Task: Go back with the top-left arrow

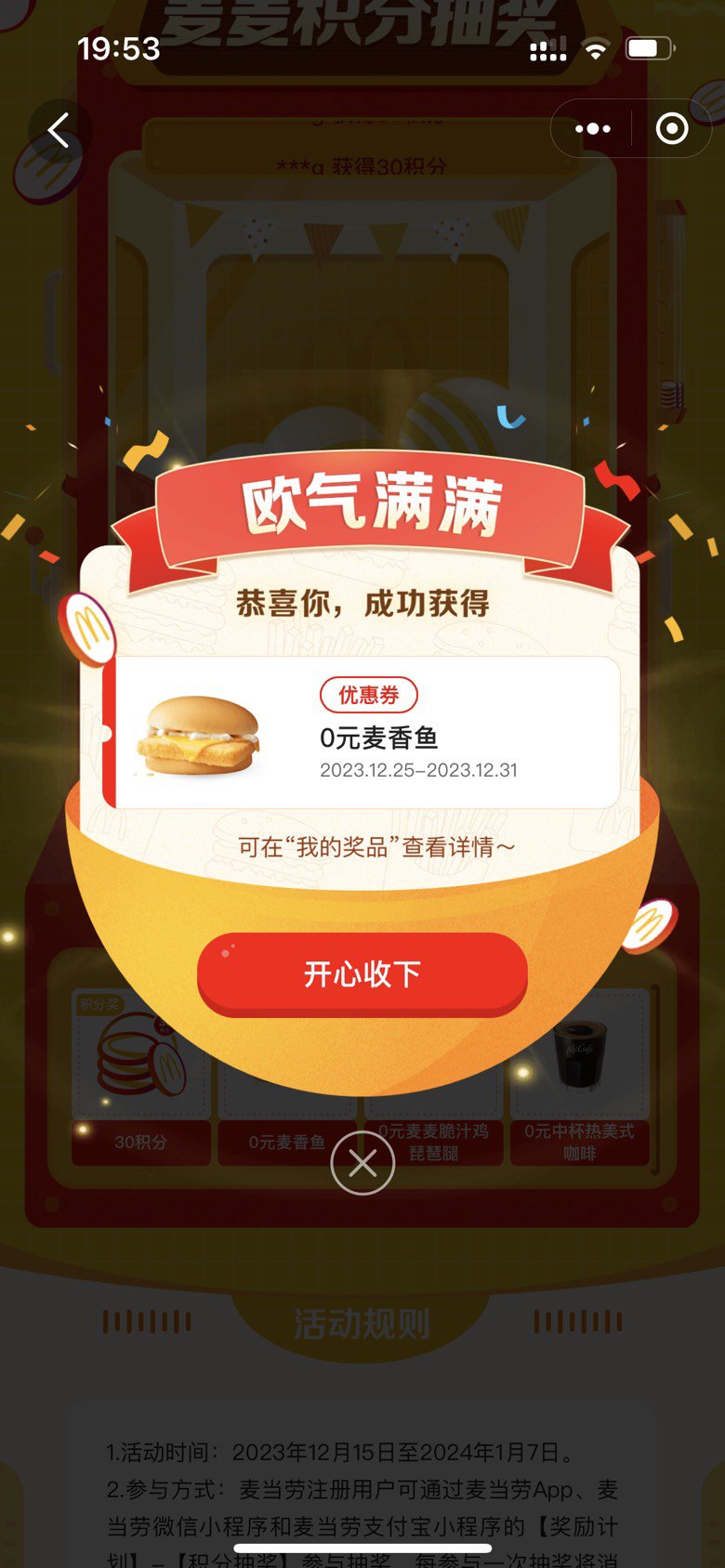Action: (59, 130)
